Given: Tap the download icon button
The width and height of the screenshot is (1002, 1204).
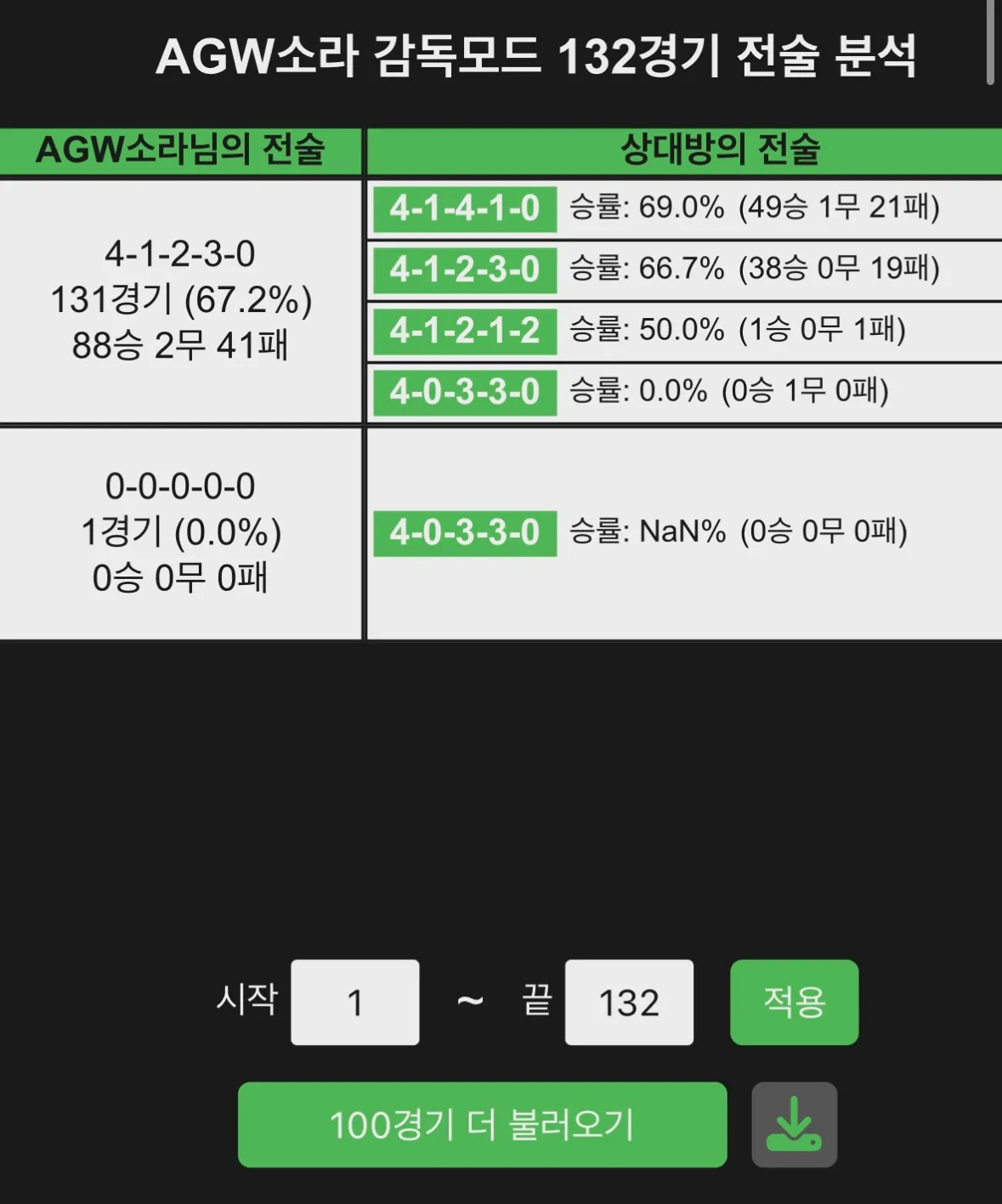Looking at the screenshot, I should [x=794, y=1124].
